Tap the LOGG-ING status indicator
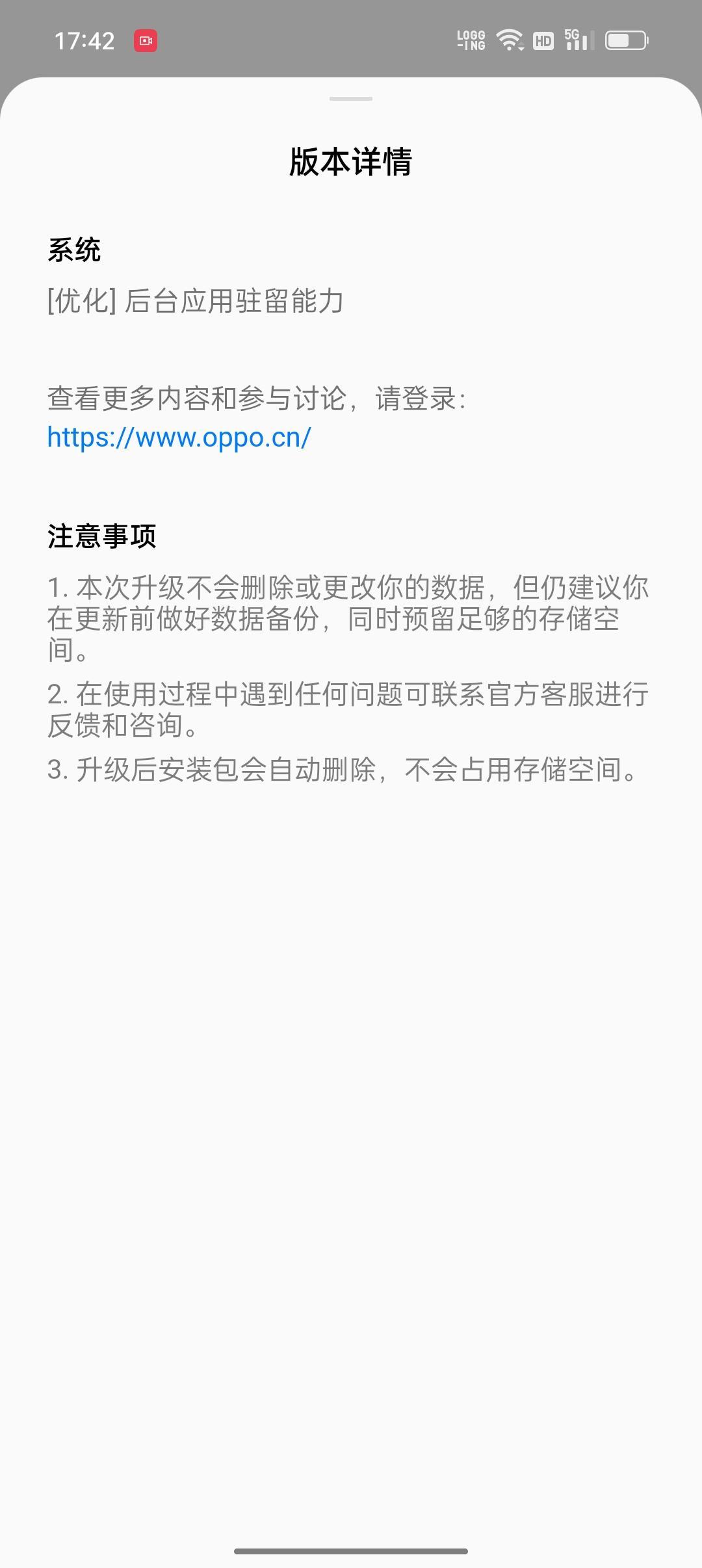The image size is (702, 1568). [471, 41]
